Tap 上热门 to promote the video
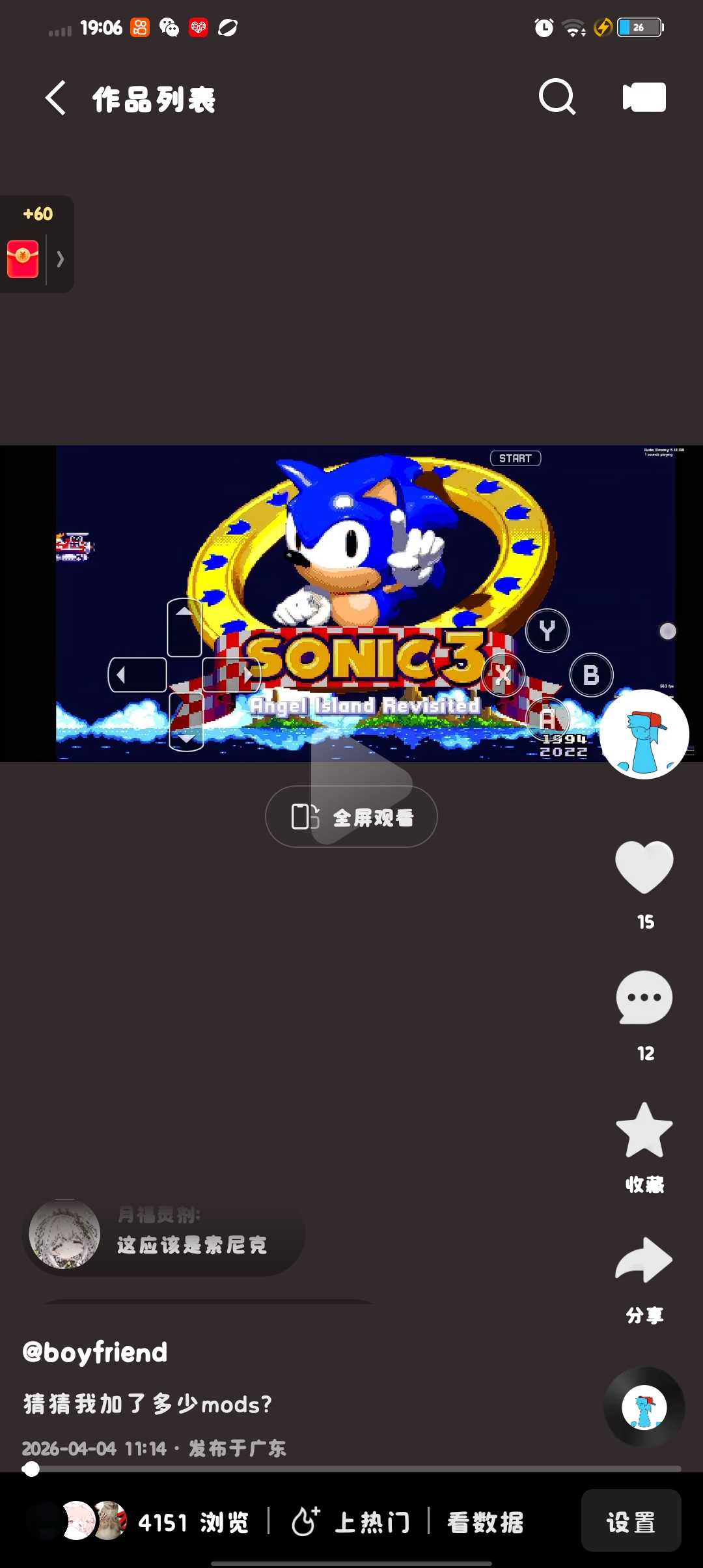The height and width of the screenshot is (1568, 703). coord(351,1522)
